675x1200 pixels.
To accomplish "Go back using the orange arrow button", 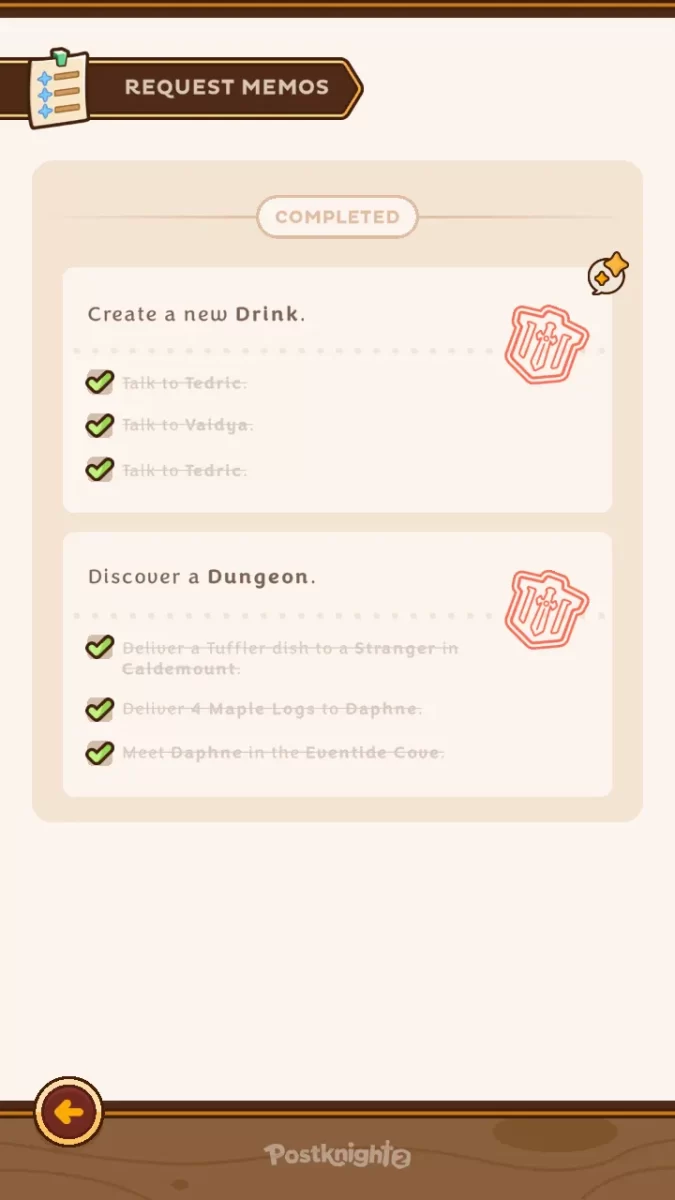I will point(68,1111).
